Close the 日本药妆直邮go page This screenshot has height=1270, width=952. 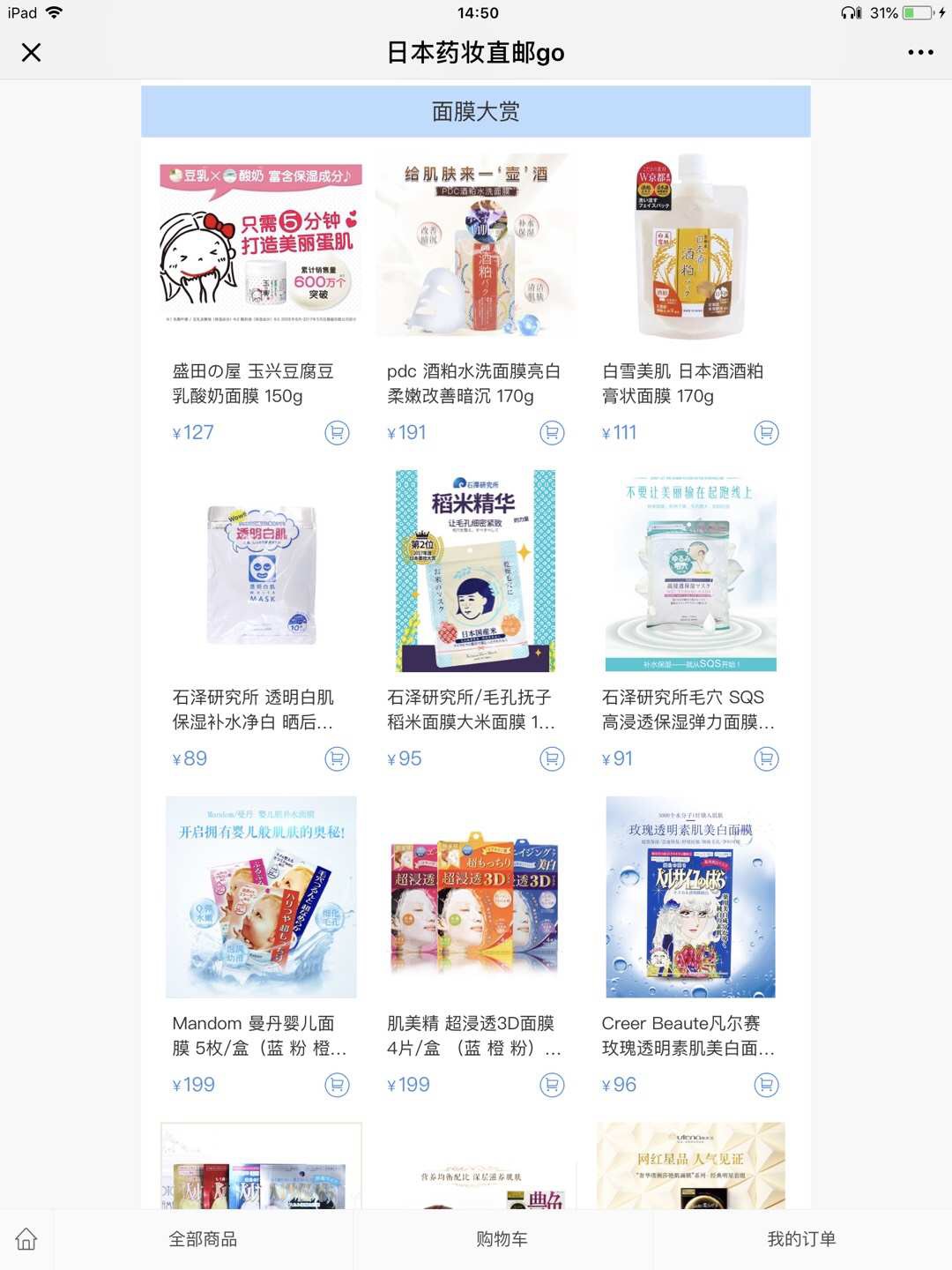tap(32, 53)
